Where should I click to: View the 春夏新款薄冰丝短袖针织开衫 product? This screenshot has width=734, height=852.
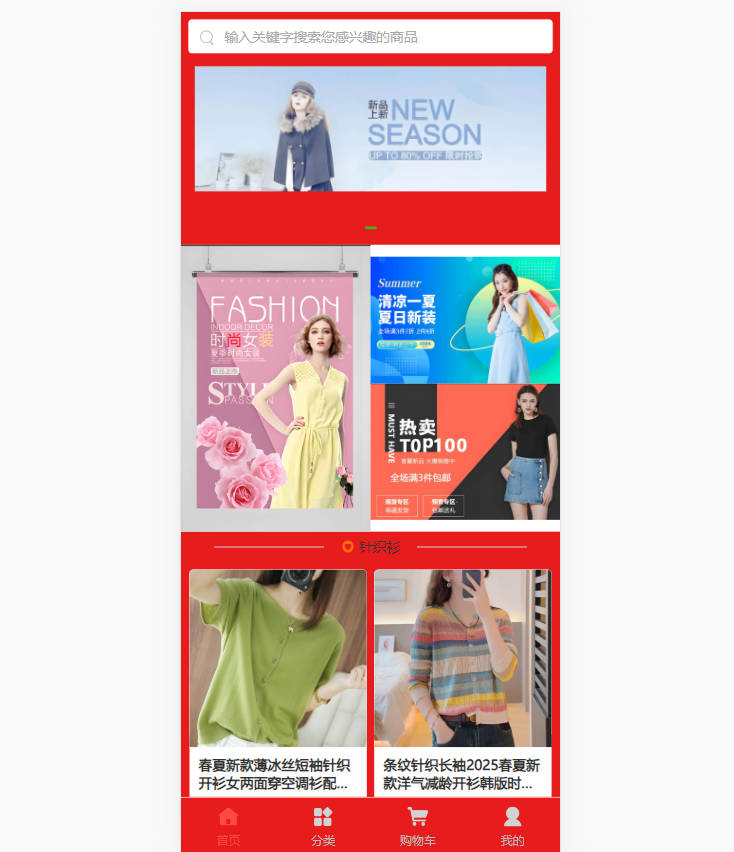(278, 680)
